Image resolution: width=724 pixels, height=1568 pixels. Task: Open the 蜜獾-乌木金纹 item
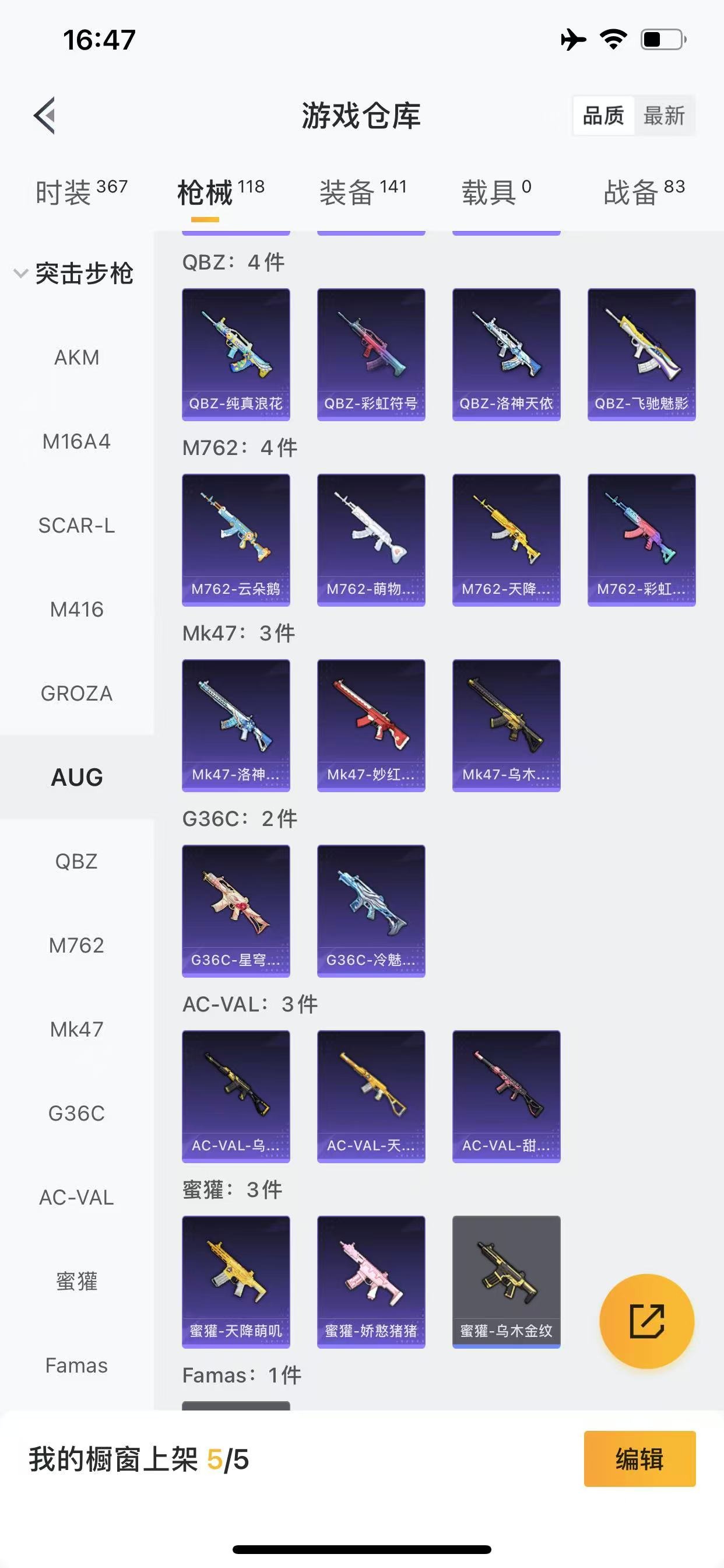click(x=506, y=1282)
